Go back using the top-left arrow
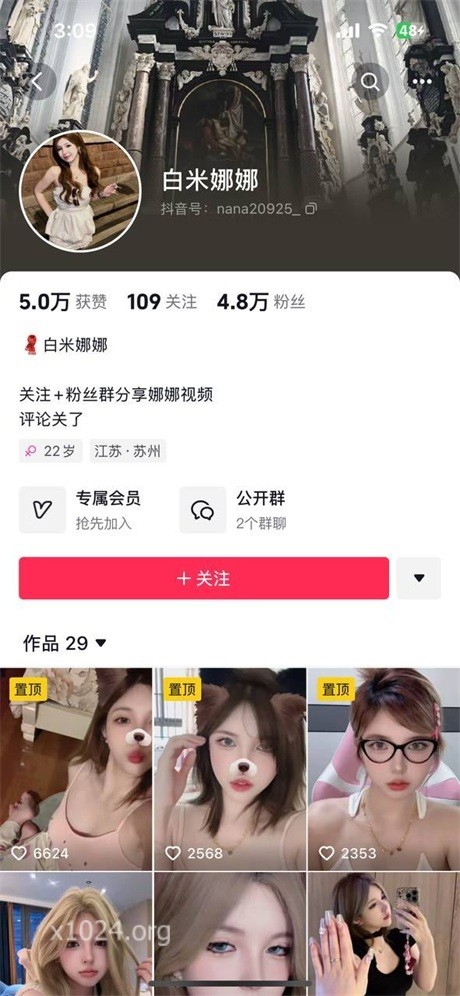This screenshot has width=460, height=996. (x=37, y=82)
